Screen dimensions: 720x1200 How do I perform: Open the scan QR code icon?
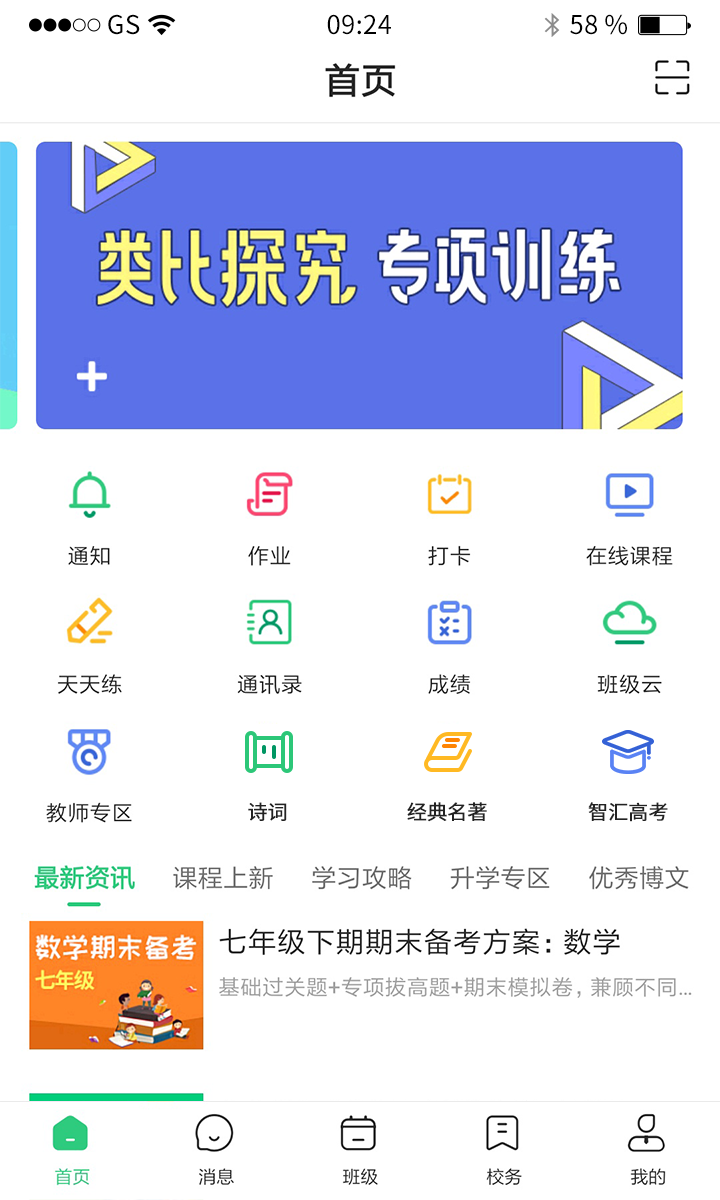click(x=672, y=78)
